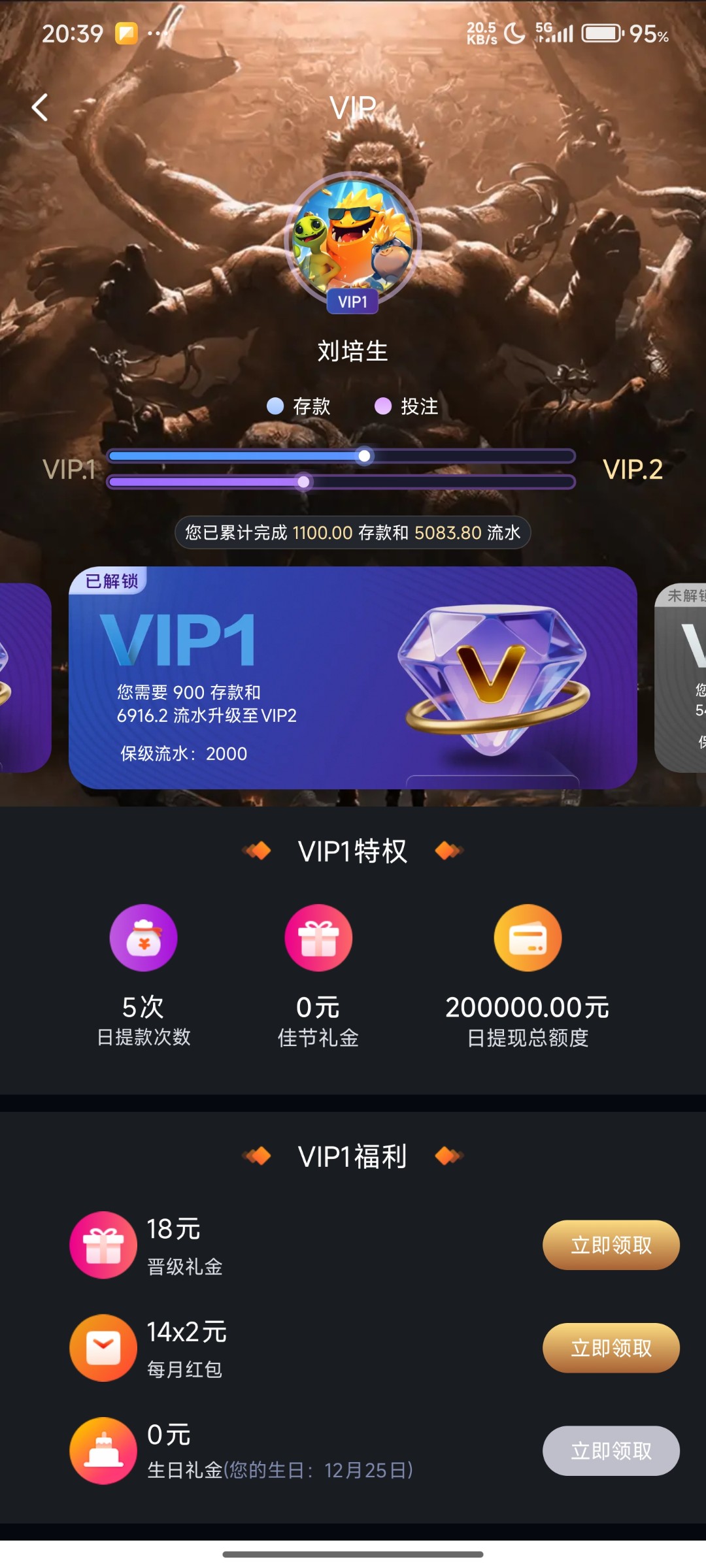Tap the back arrow at top left

tap(41, 106)
